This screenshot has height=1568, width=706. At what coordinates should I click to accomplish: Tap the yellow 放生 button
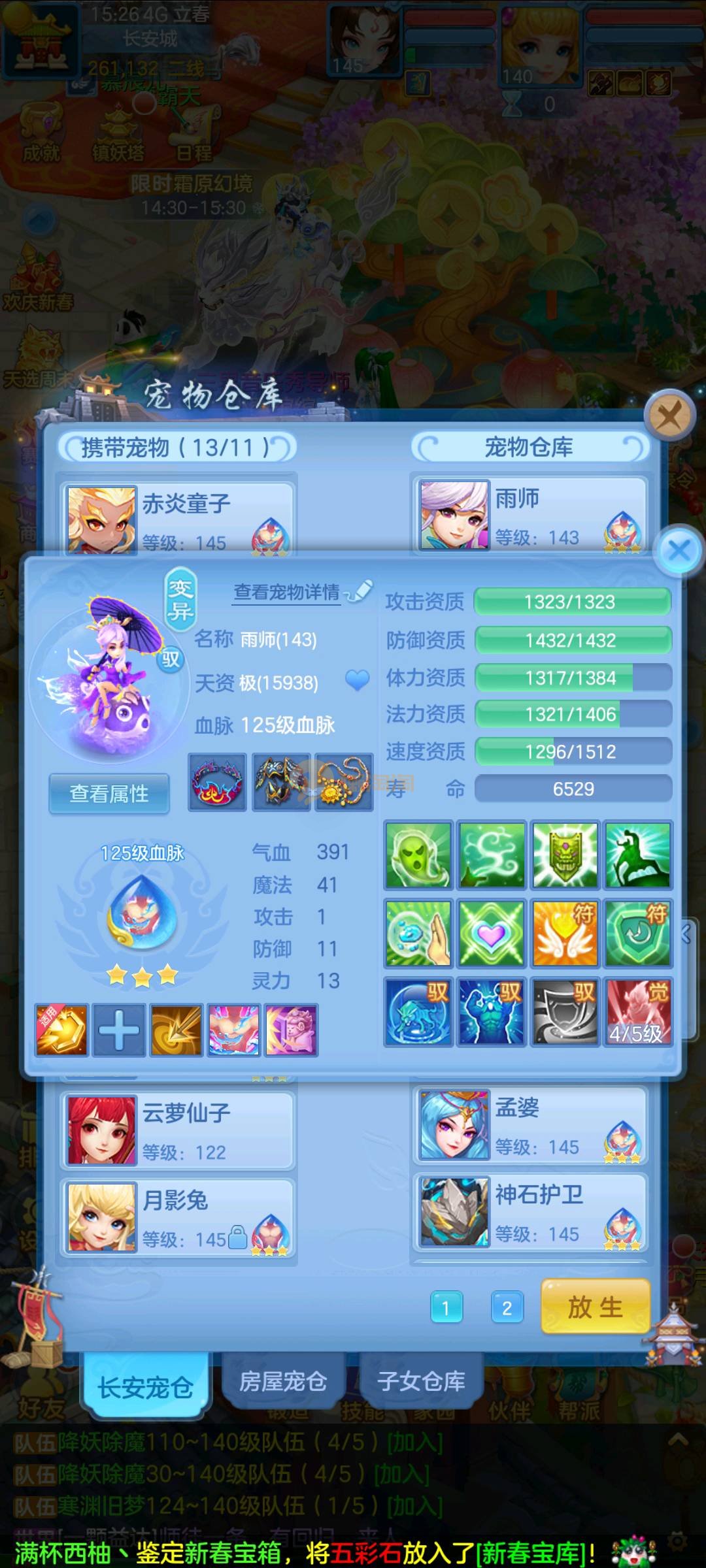coord(595,1307)
